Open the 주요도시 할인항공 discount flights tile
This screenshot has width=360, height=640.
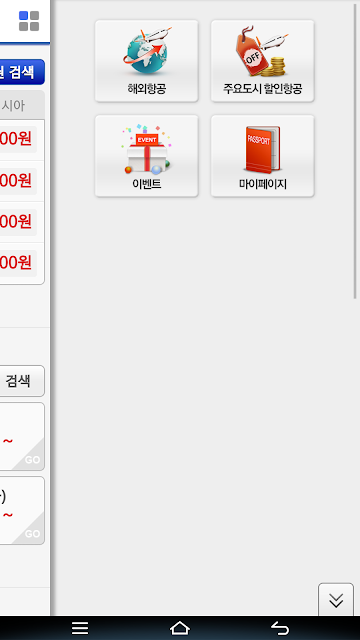coord(262,61)
